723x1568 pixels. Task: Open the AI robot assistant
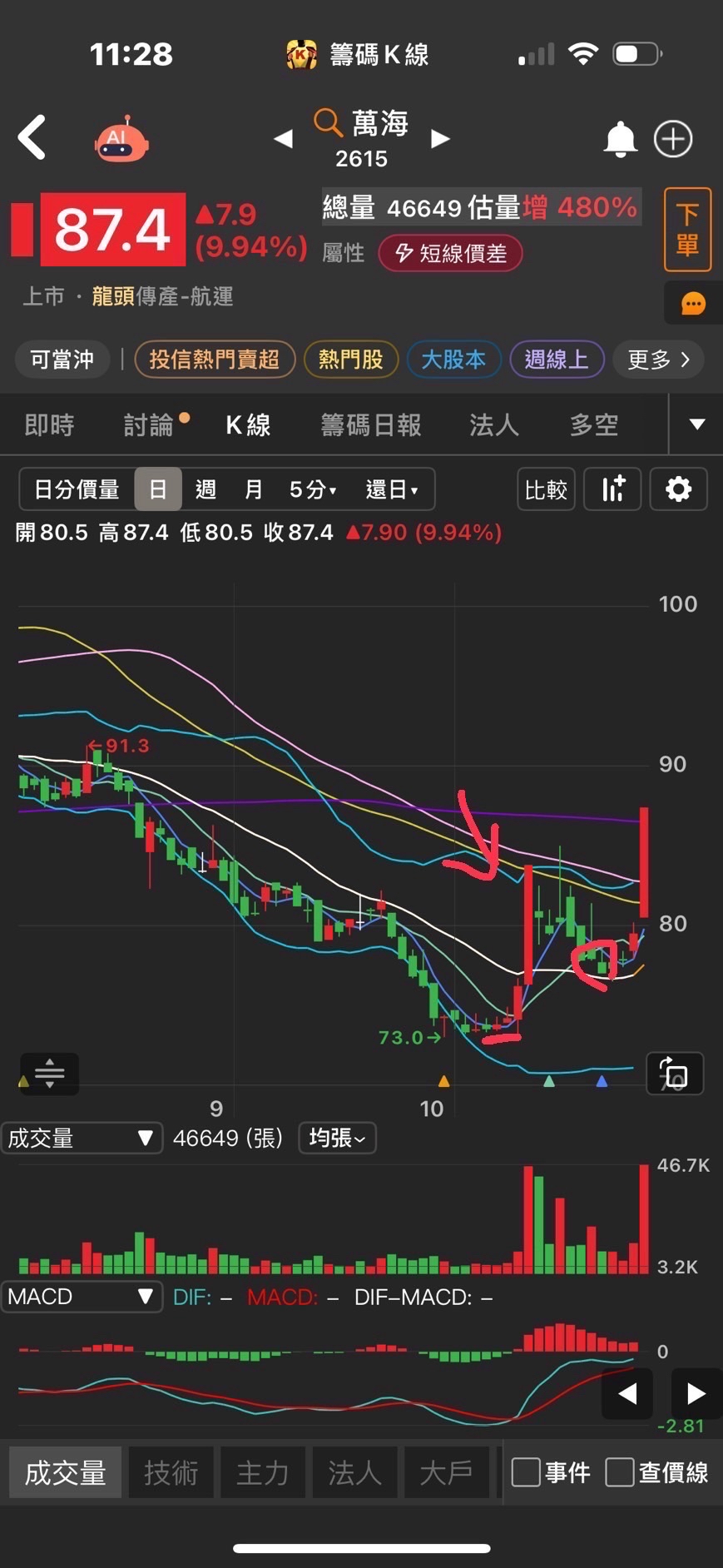tap(121, 139)
